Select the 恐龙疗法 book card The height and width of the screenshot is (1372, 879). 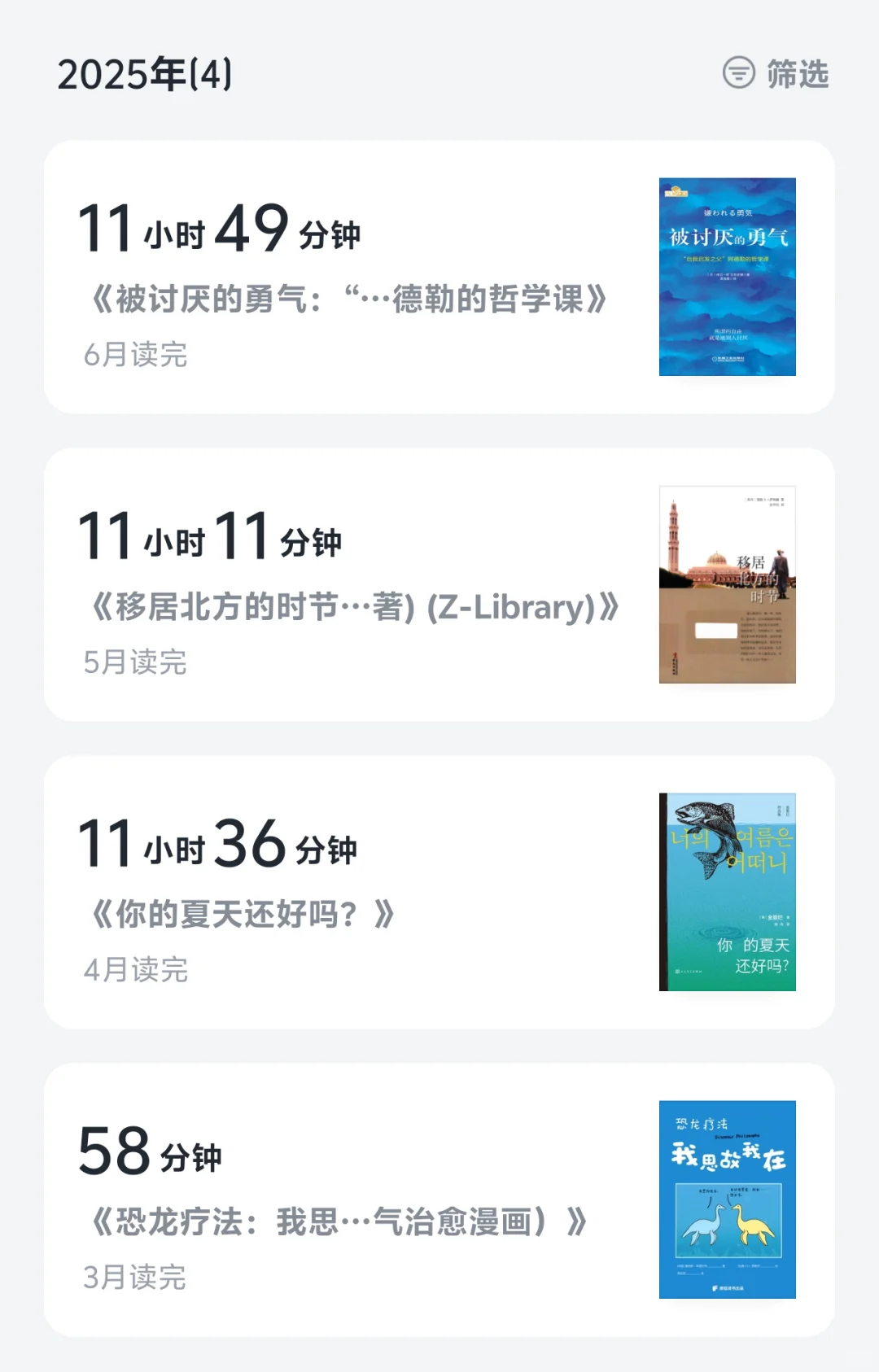(x=439, y=1199)
